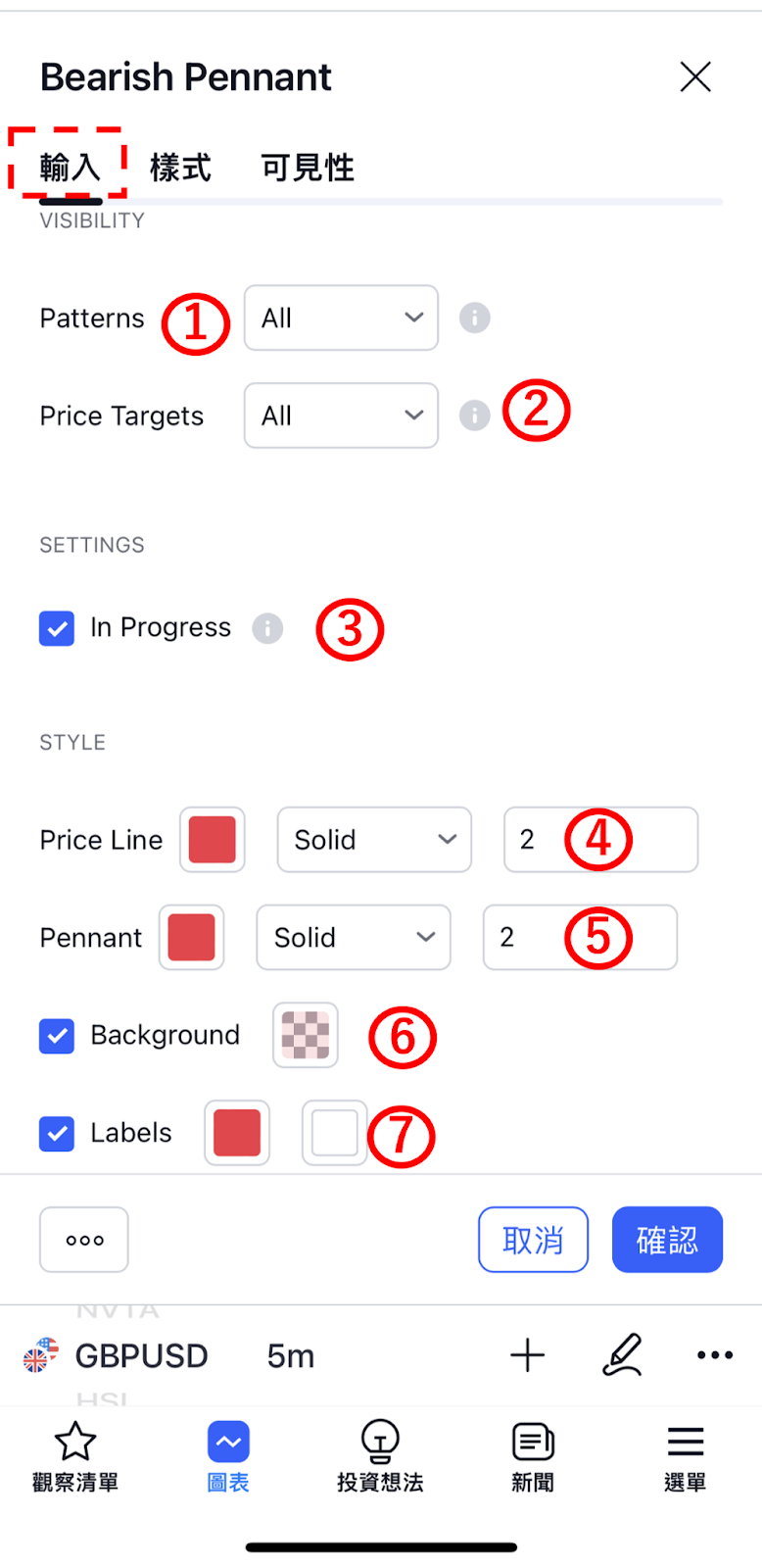Open Pennant color swatch

click(x=191, y=938)
